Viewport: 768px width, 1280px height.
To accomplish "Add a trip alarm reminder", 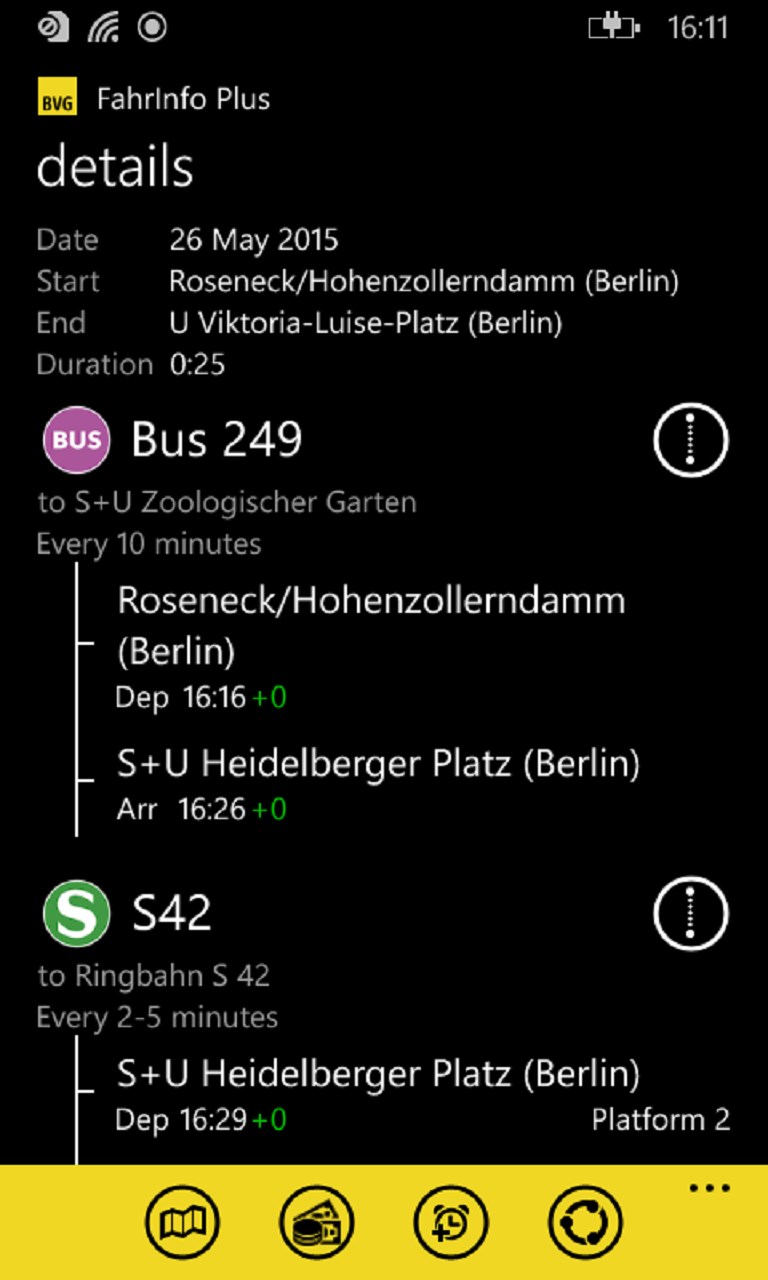I will pos(450,1222).
